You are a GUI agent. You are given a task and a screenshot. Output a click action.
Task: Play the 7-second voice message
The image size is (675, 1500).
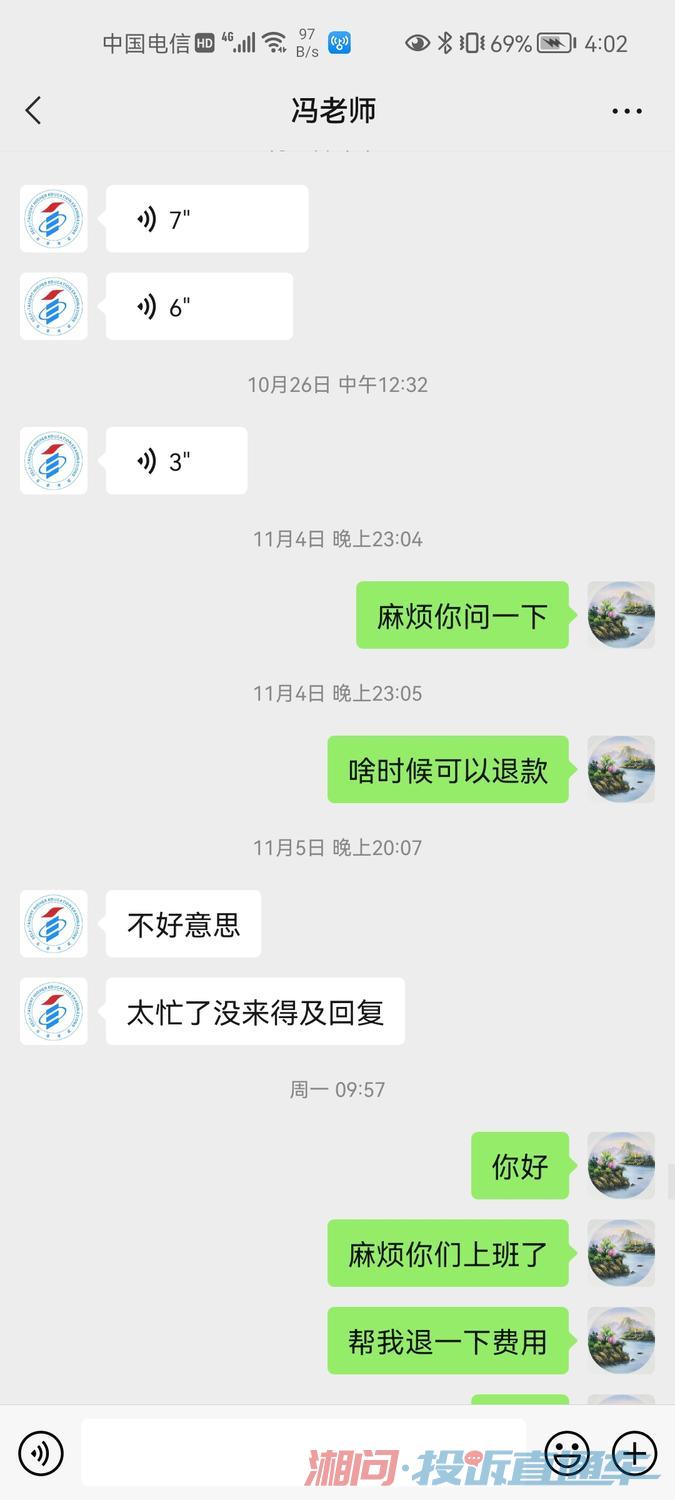(206, 219)
